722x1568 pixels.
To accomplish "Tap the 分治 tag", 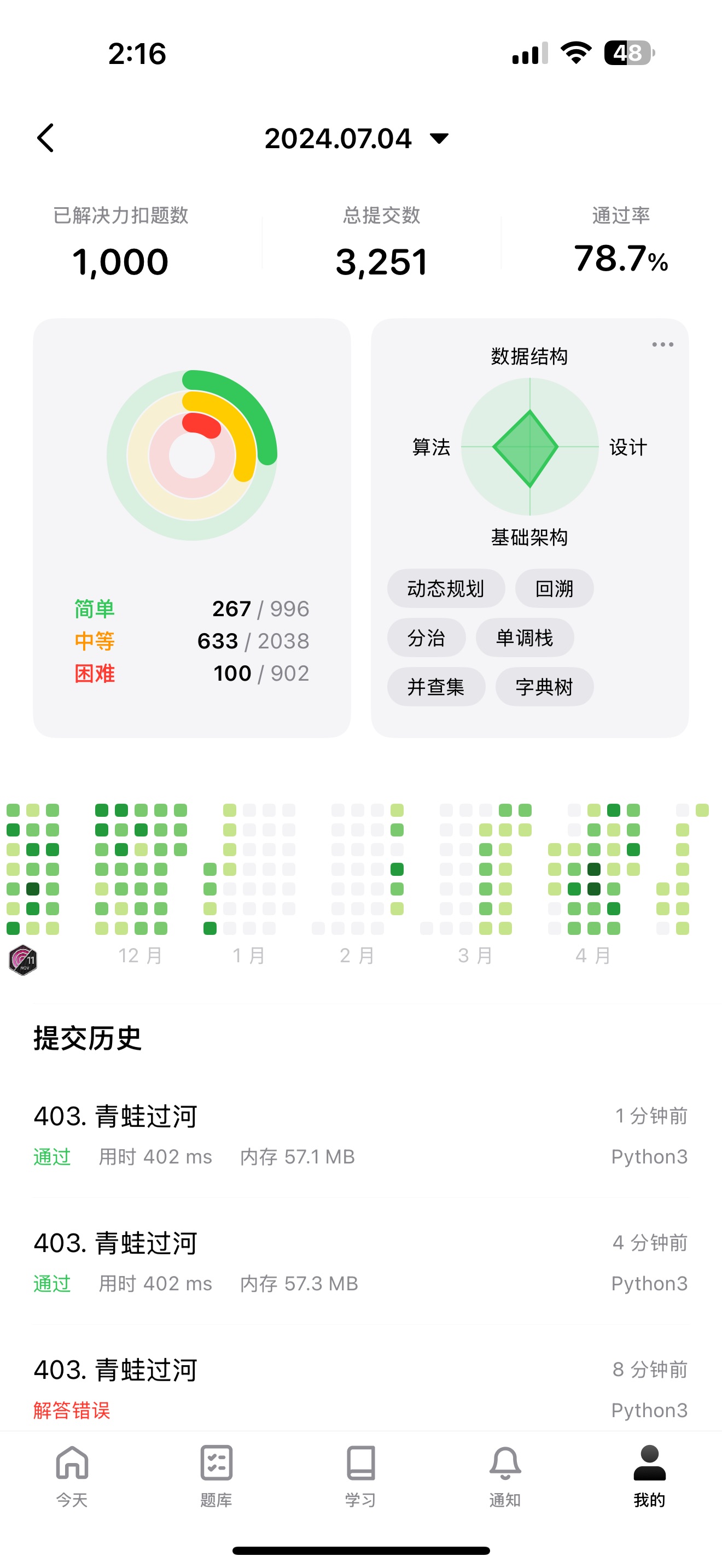I will pyautogui.click(x=426, y=638).
